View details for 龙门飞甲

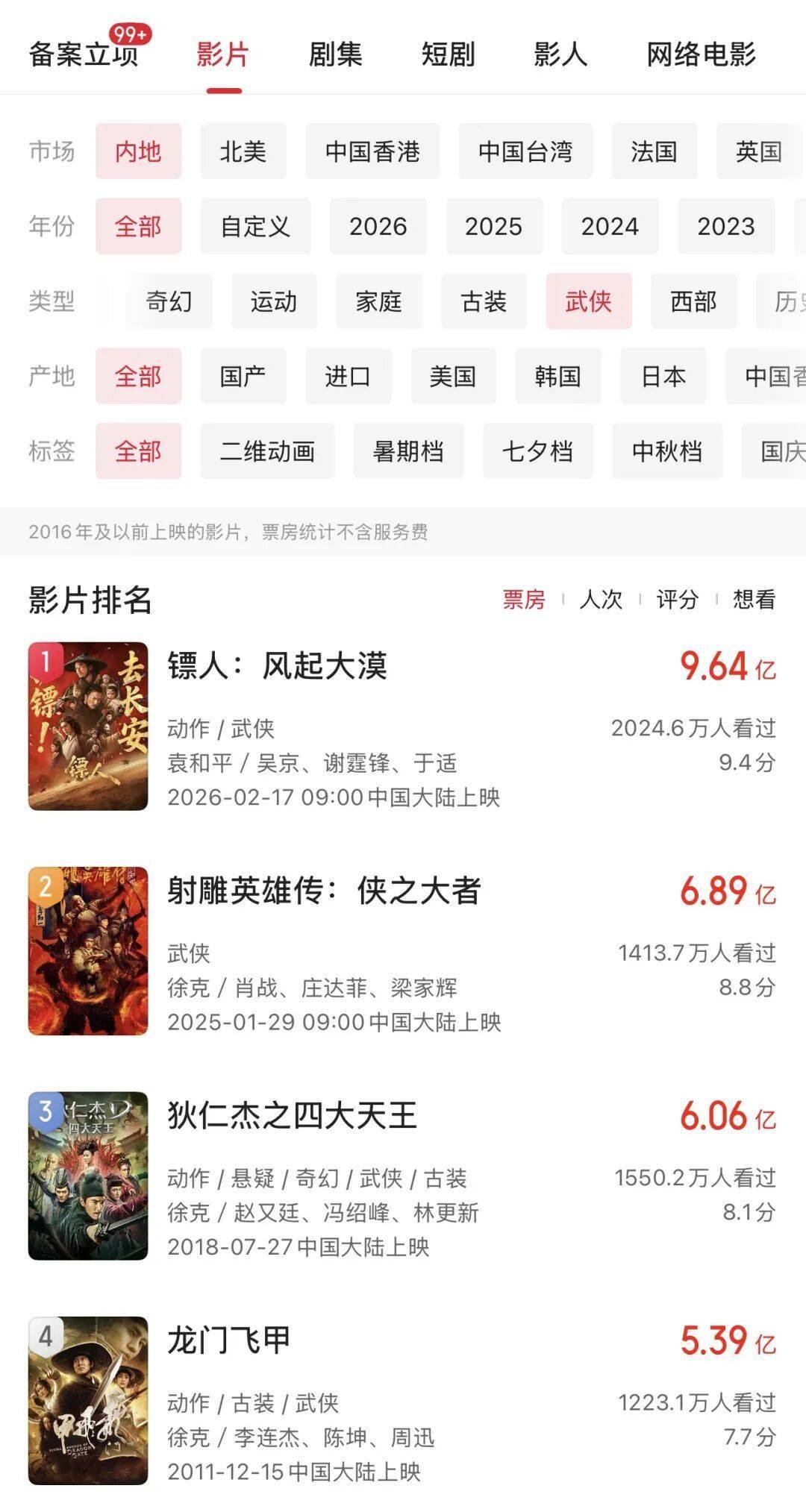[228, 1340]
